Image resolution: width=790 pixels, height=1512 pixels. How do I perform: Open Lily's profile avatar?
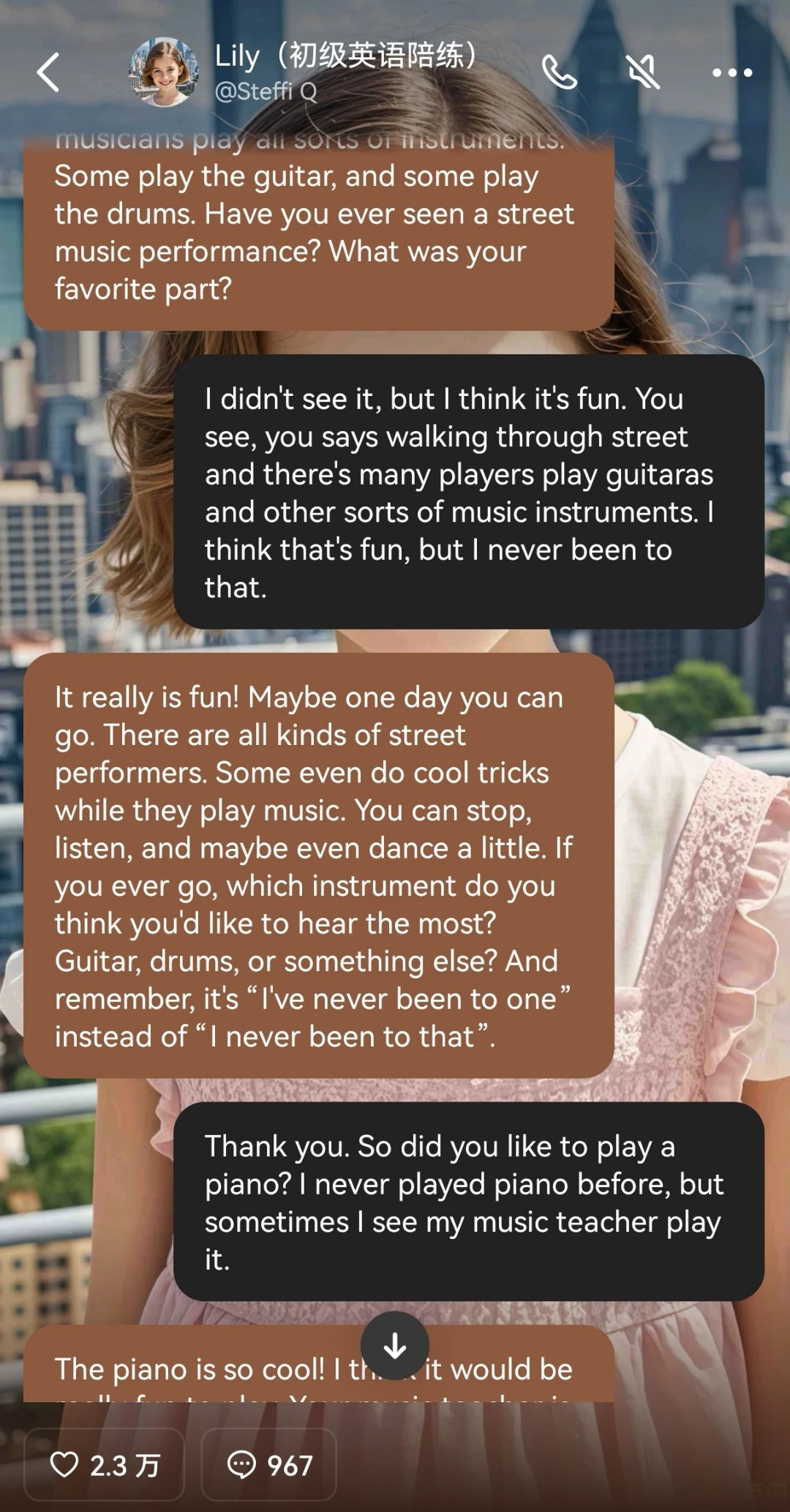coord(164,72)
